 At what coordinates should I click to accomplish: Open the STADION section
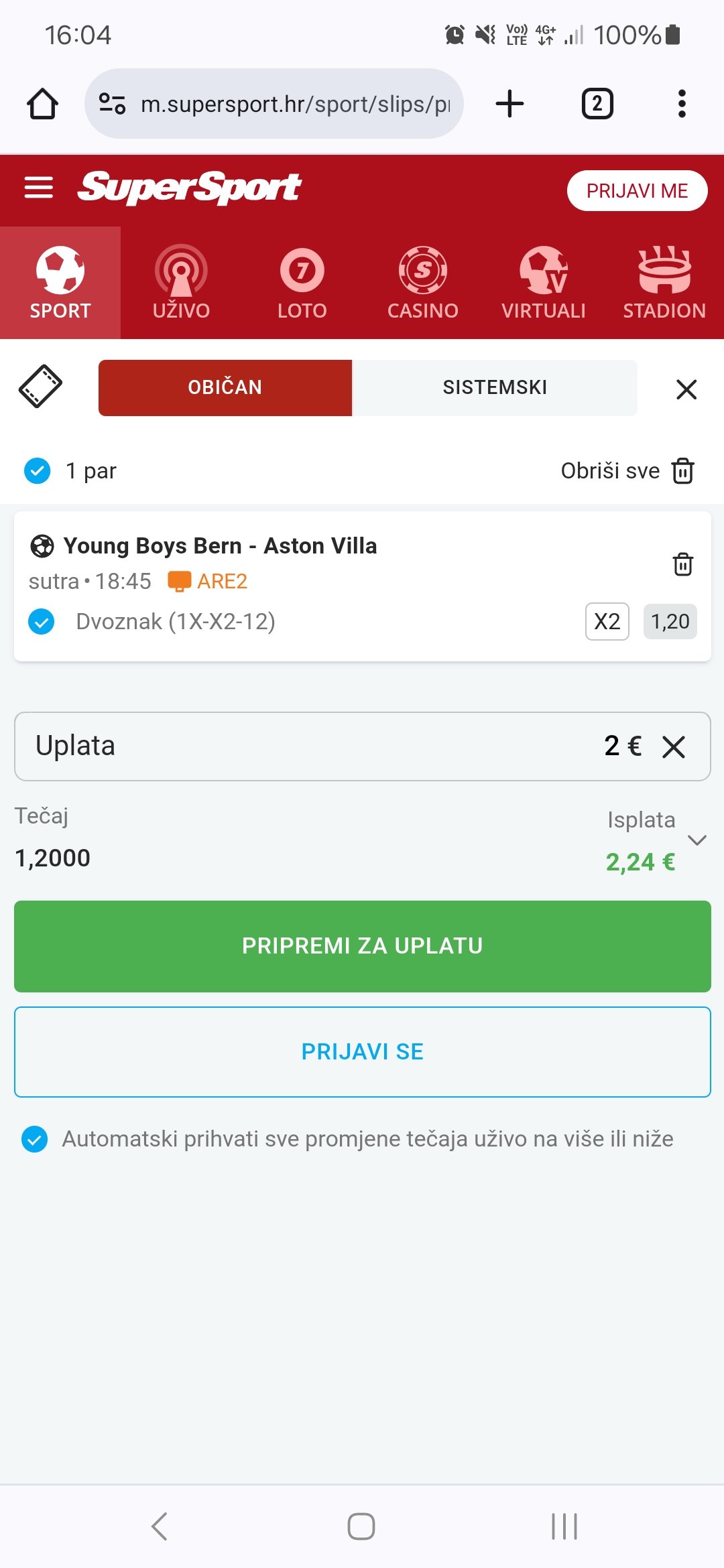664,283
